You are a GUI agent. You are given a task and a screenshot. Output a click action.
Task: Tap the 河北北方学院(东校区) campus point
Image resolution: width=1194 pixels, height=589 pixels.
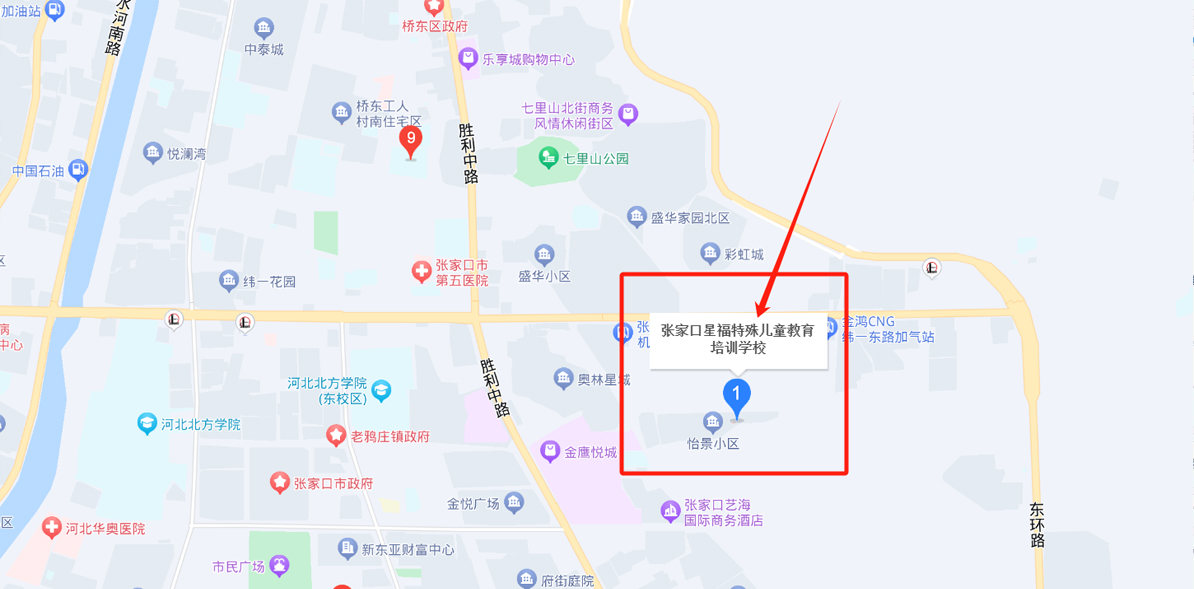pos(381,391)
